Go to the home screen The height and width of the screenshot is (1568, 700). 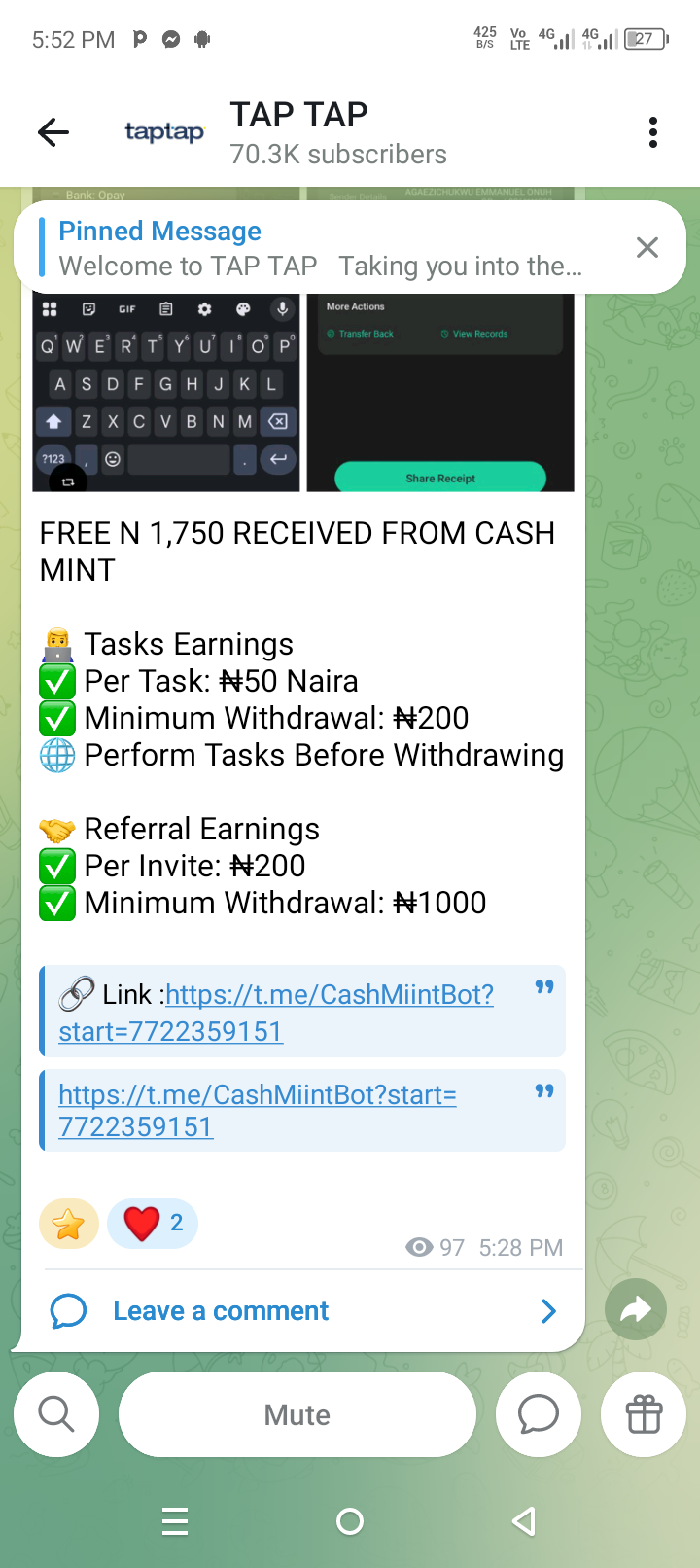pos(349,1521)
